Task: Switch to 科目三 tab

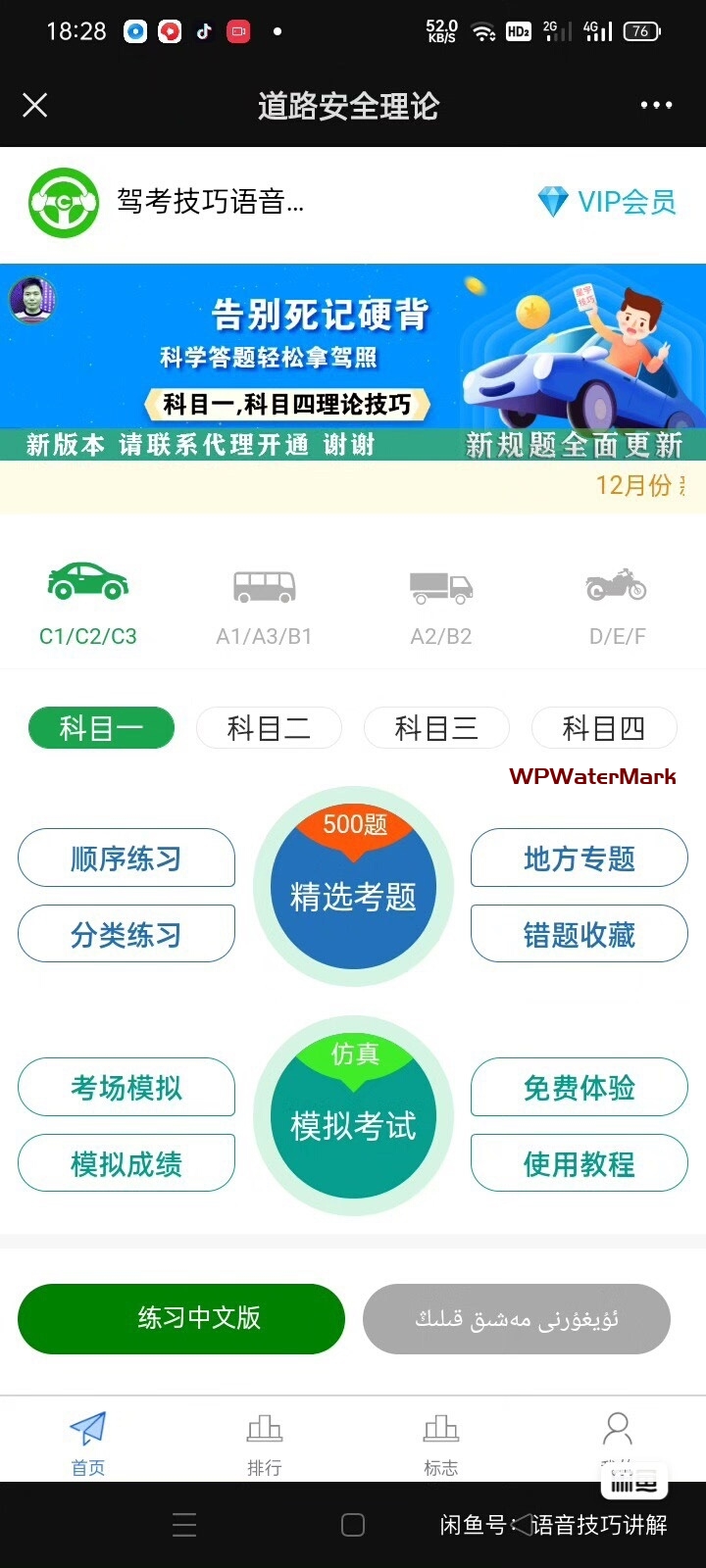Action: tap(436, 728)
